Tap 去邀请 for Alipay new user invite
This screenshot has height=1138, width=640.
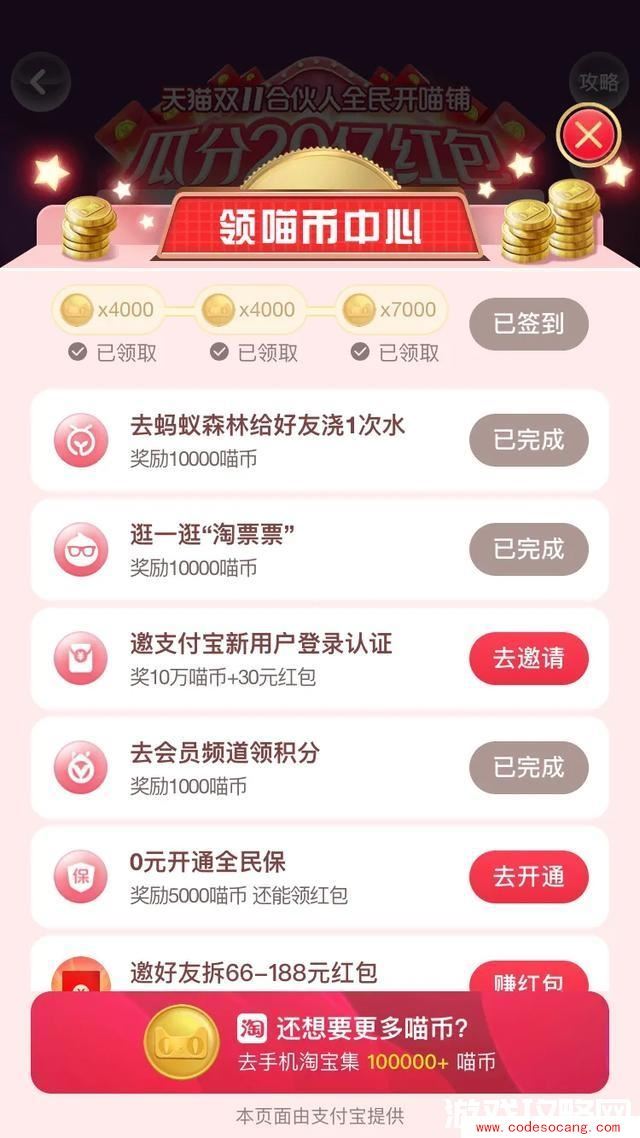coord(529,658)
